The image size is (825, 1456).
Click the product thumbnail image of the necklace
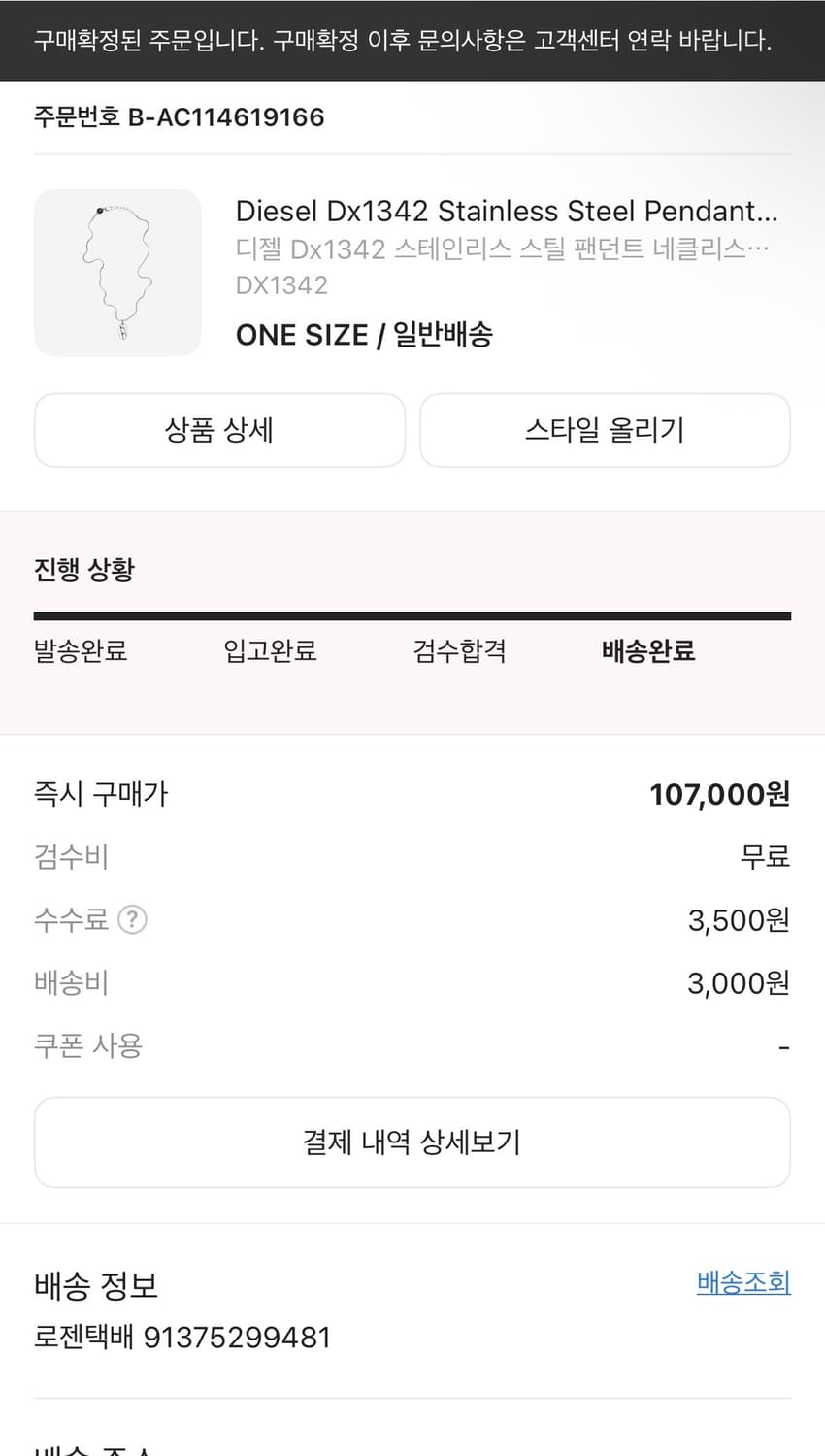[x=116, y=272]
